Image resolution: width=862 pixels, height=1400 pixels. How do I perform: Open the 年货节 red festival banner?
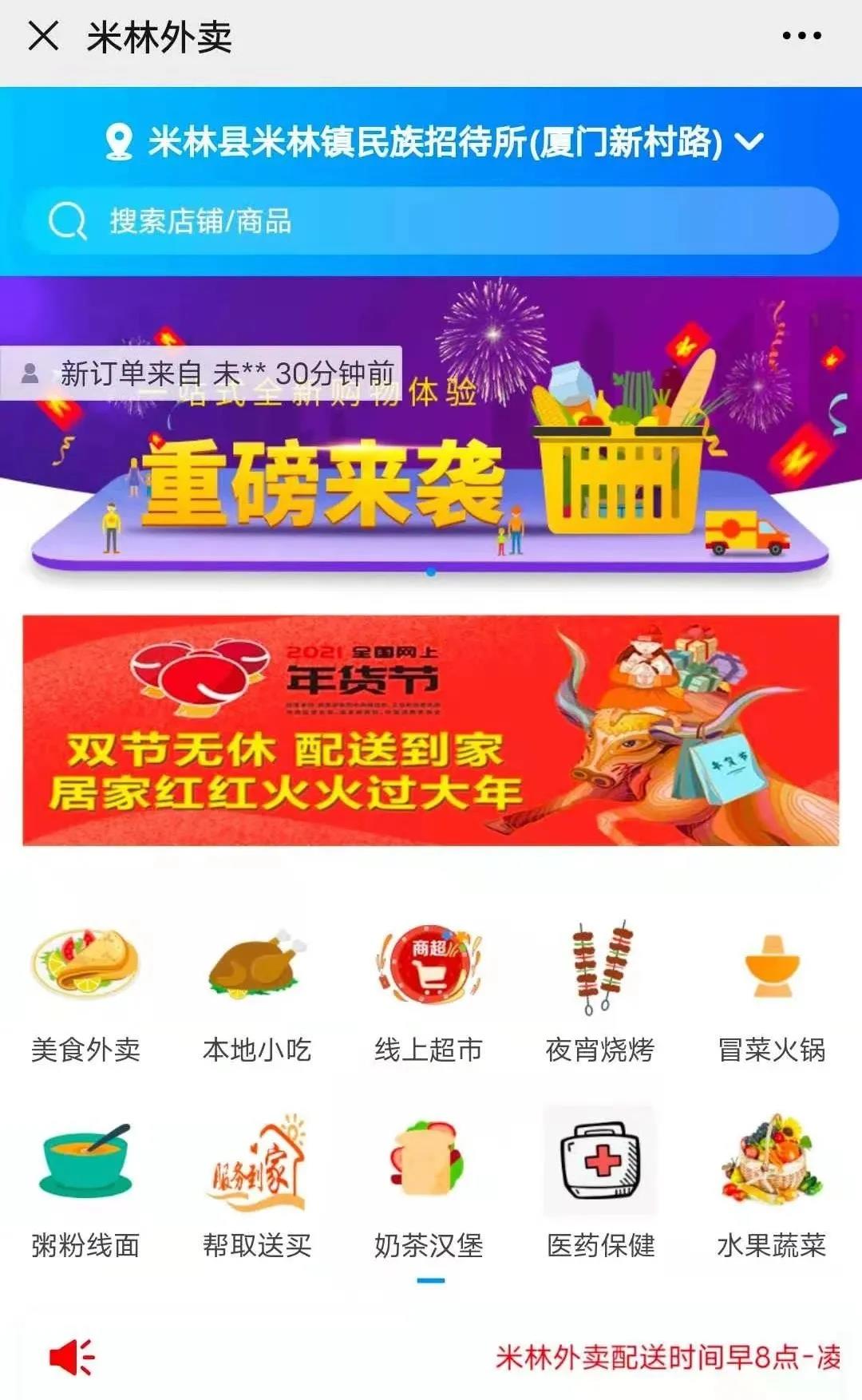click(x=431, y=730)
